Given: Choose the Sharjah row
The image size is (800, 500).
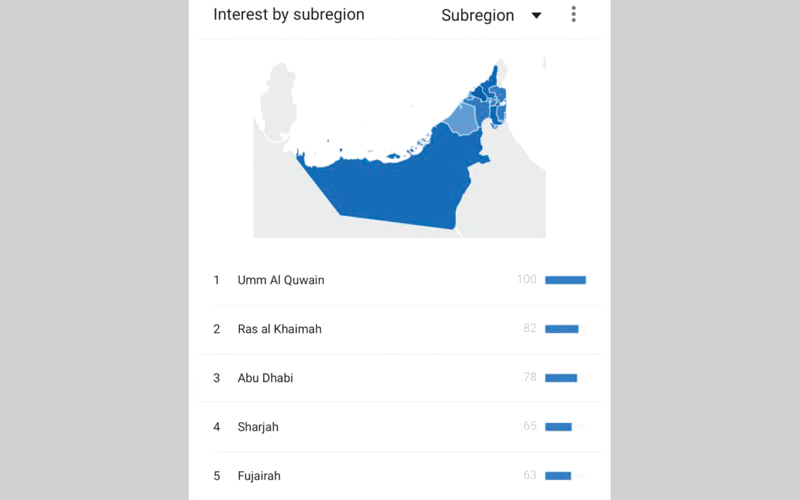Looking at the screenshot, I should [x=258, y=427].
